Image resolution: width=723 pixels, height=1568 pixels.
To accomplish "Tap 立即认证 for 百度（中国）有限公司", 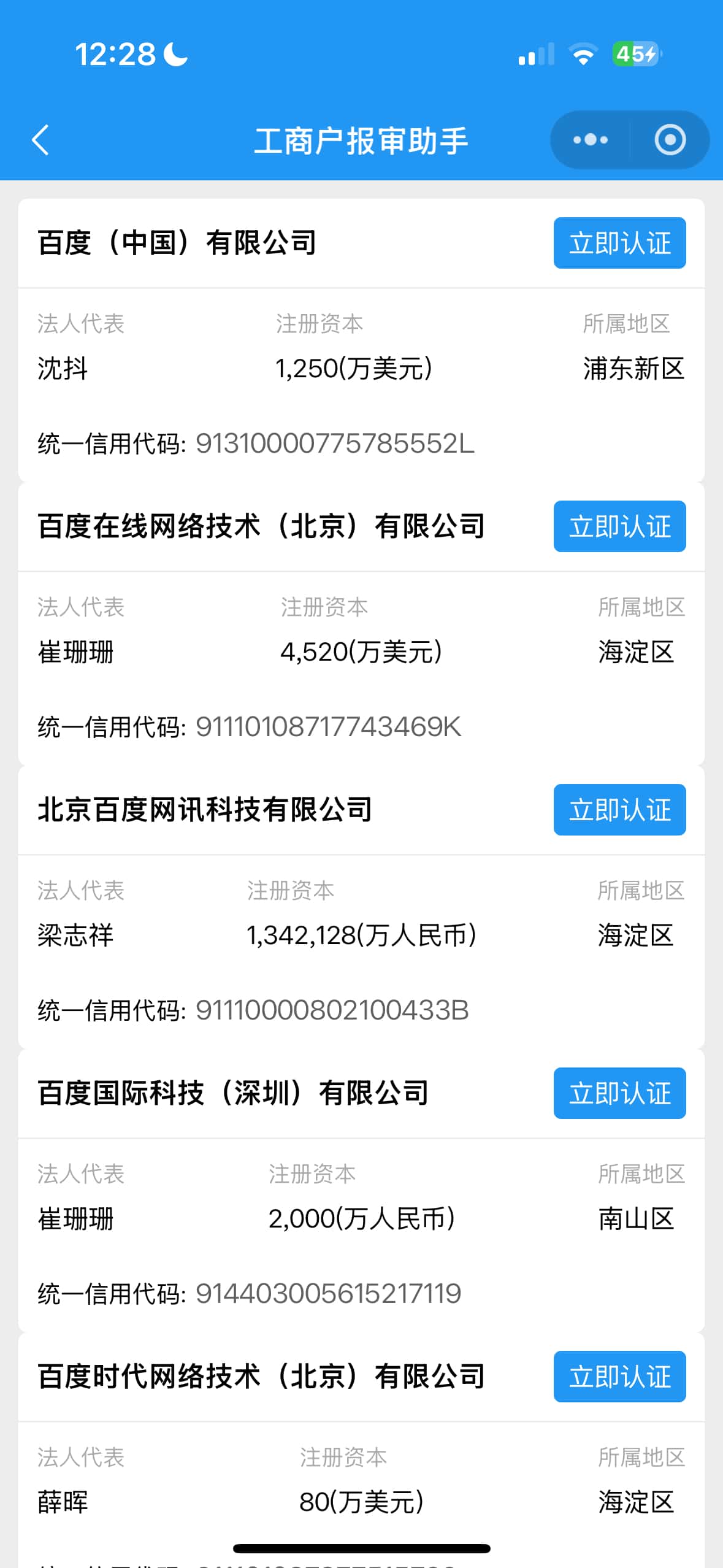I will 619,243.
